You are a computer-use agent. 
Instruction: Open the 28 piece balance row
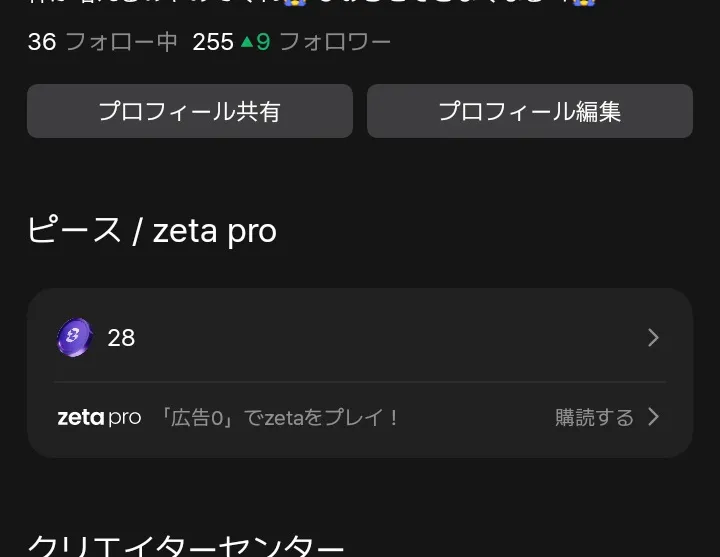coord(360,338)
